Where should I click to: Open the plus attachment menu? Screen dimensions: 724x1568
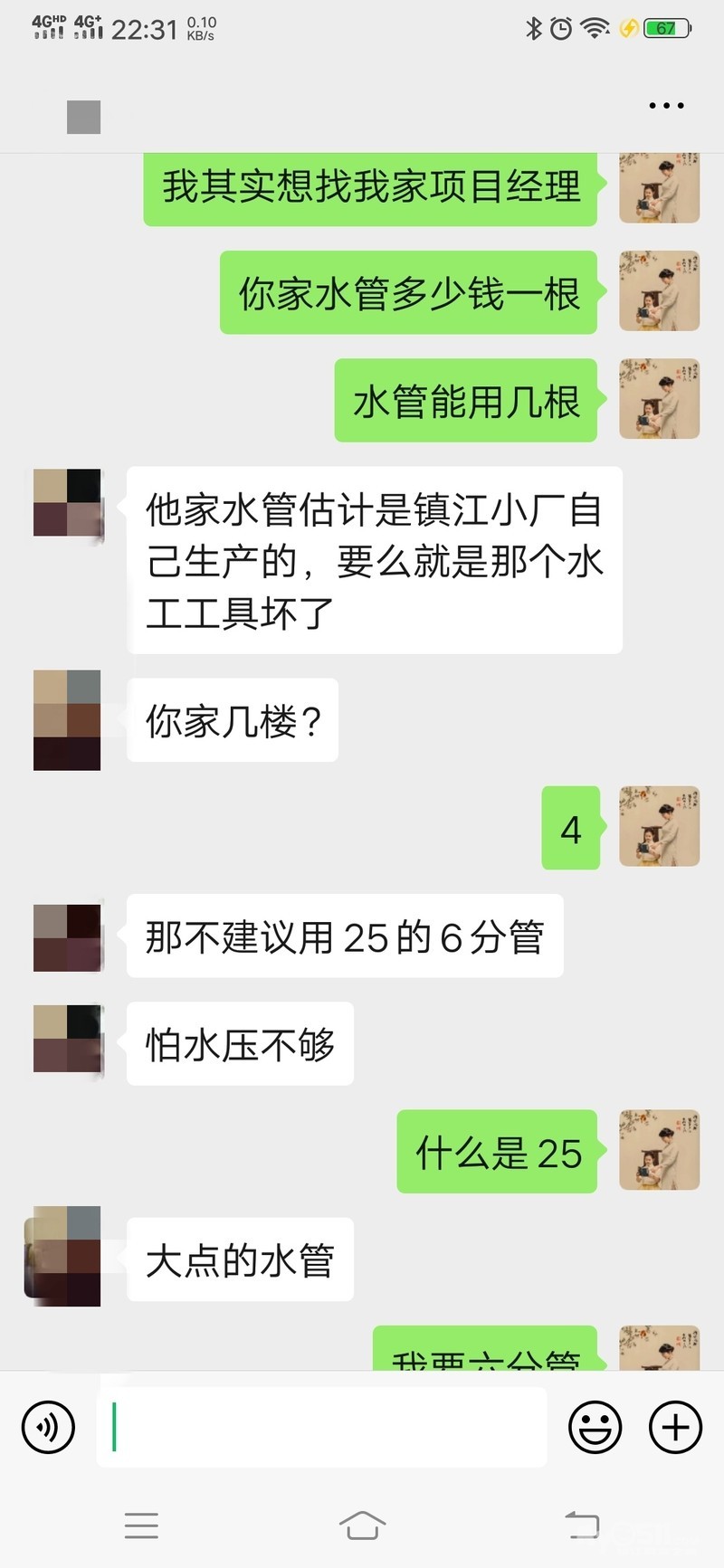pyautogui.click(x=675, y=1427)
